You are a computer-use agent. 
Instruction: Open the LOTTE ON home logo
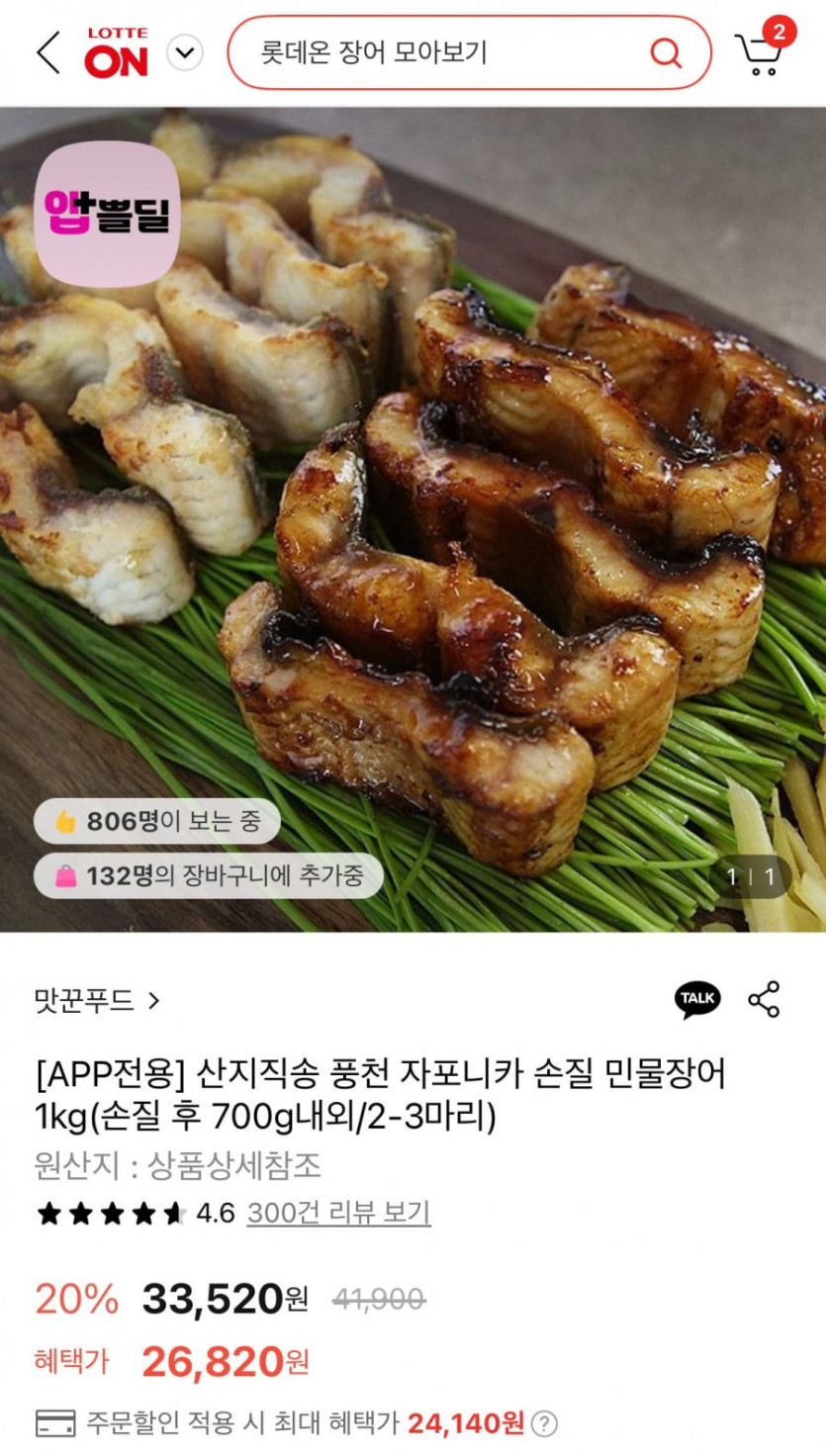pyautogui.click(x=116, y=52)
